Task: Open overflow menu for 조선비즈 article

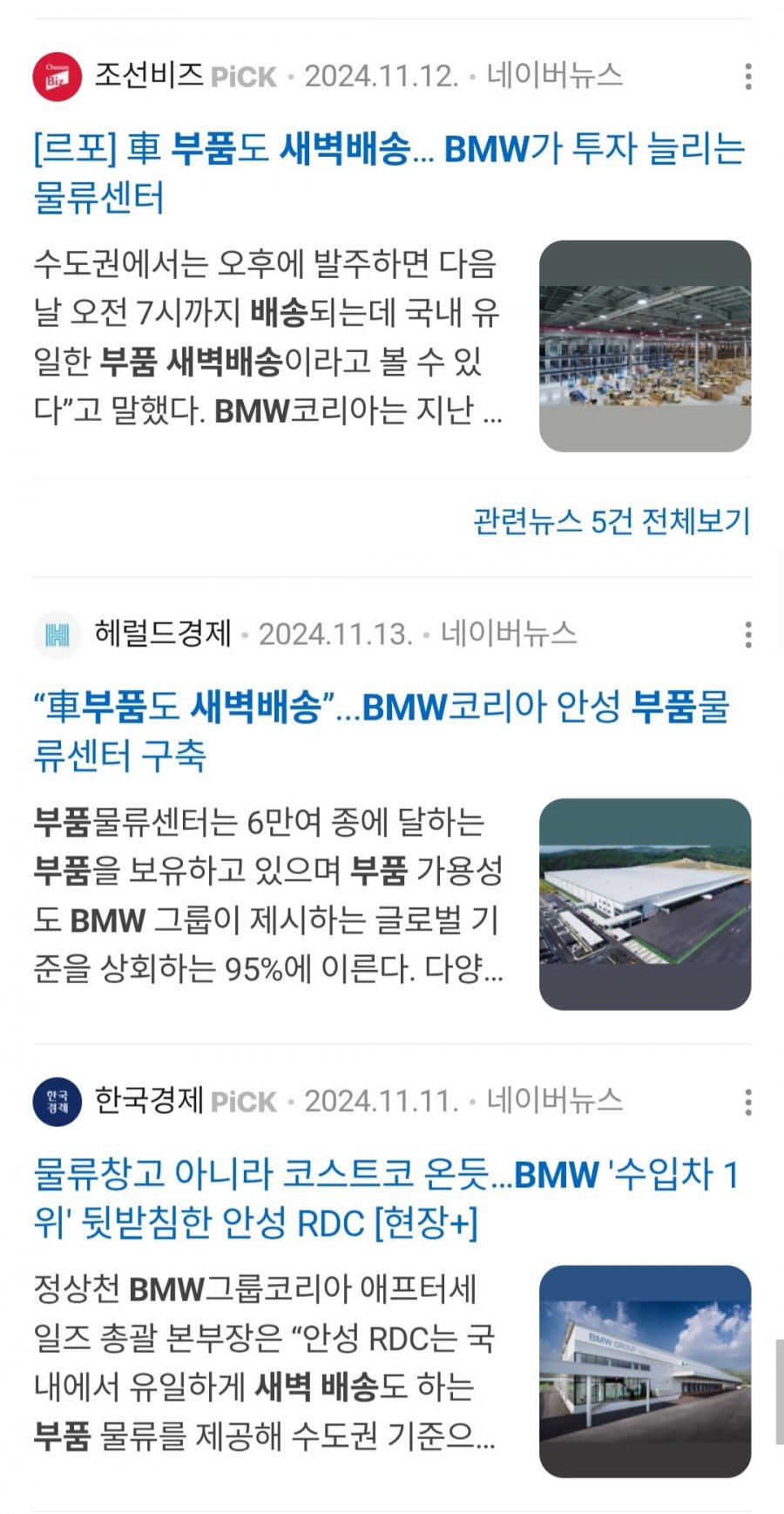Action: (x=747, y=77)
